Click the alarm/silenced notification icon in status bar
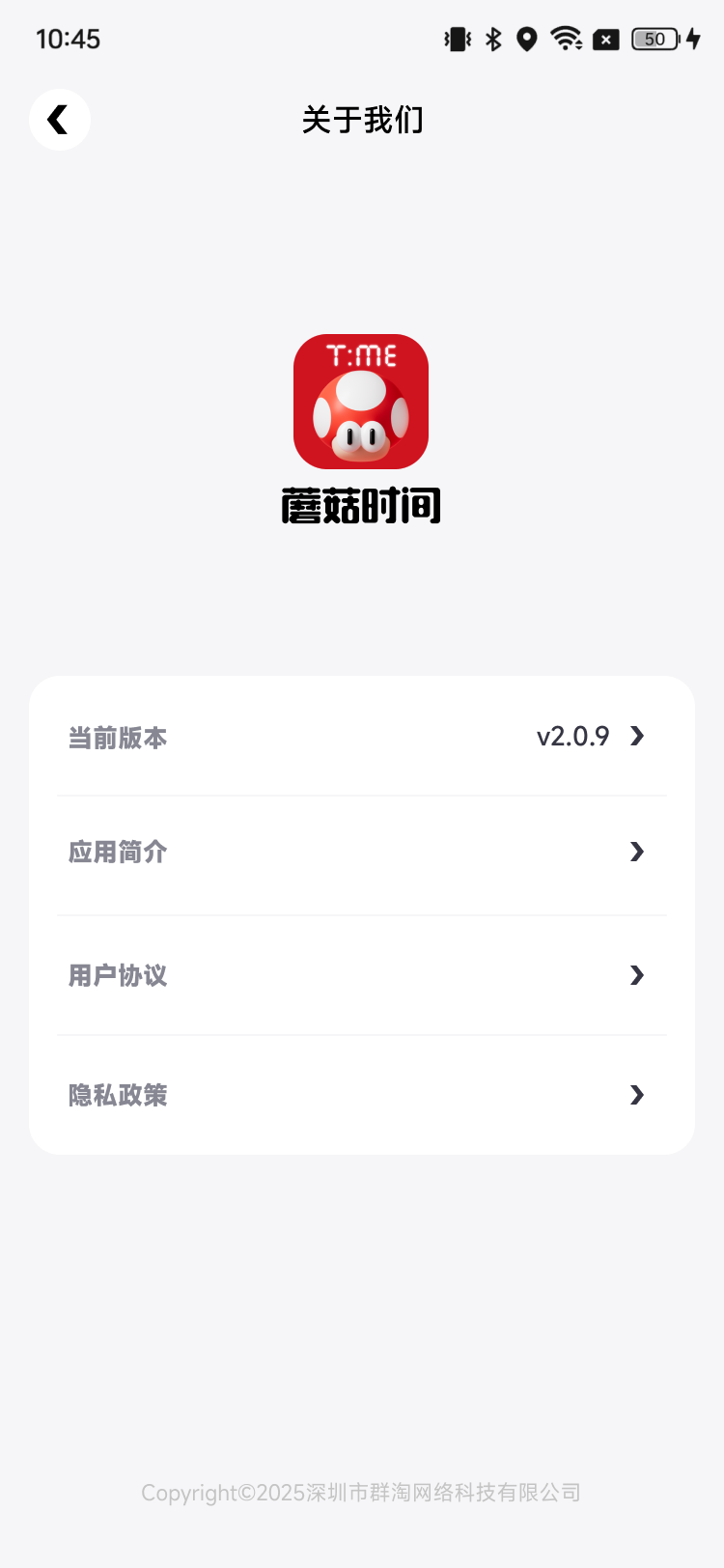 (x=605, y=39)
